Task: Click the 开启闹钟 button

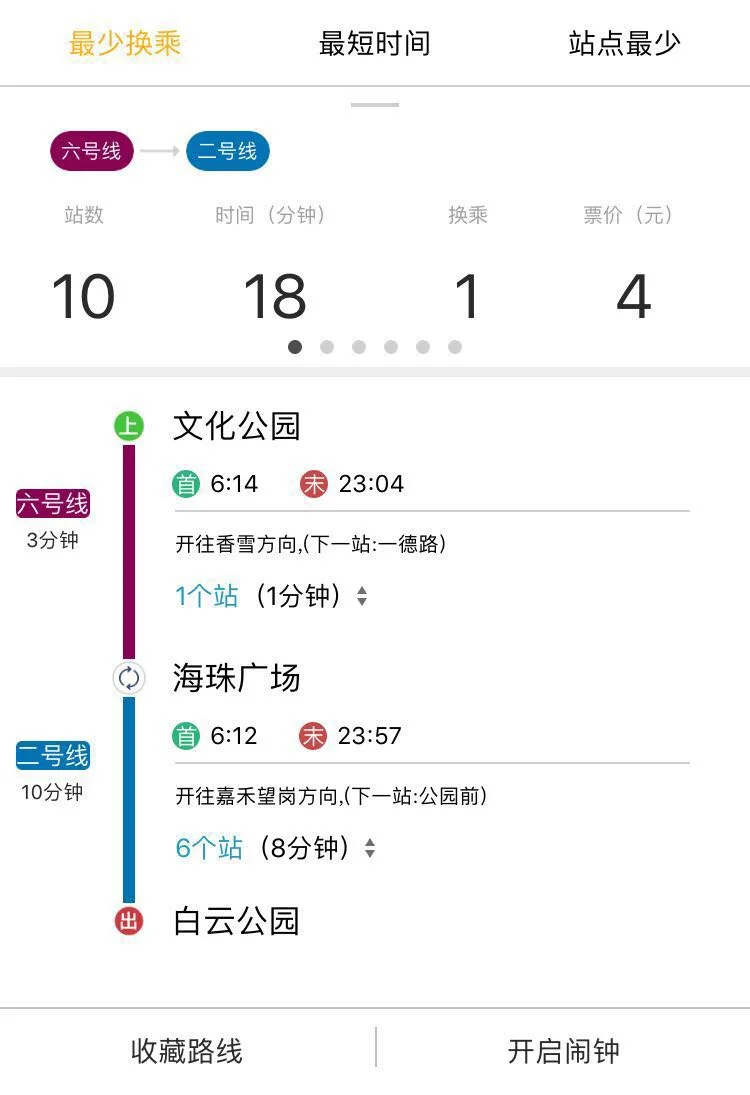Action: 565,1051
